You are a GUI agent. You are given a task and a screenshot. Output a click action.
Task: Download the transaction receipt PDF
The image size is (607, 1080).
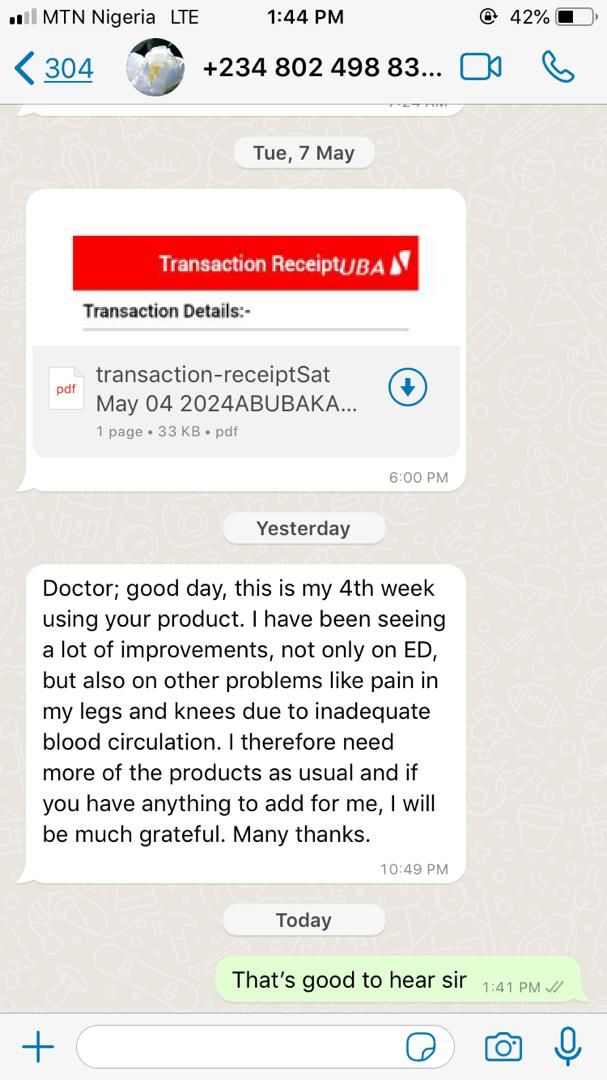(407, 388)
